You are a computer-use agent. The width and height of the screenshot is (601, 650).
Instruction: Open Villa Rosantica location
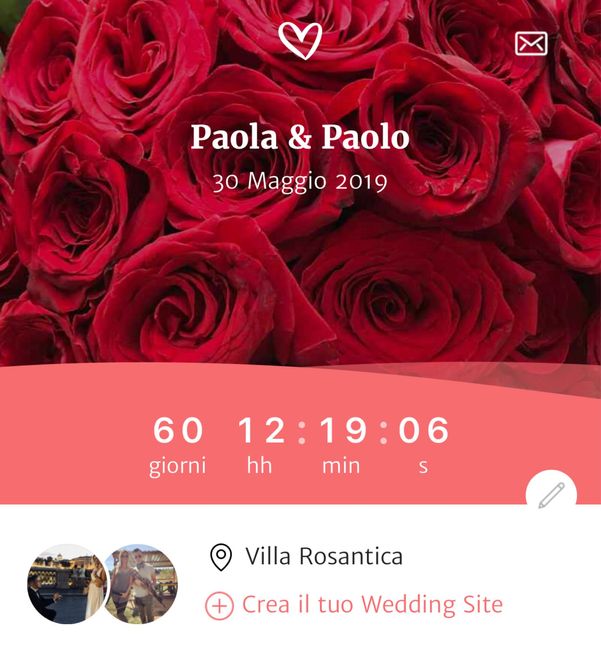[x=323, y=557]
